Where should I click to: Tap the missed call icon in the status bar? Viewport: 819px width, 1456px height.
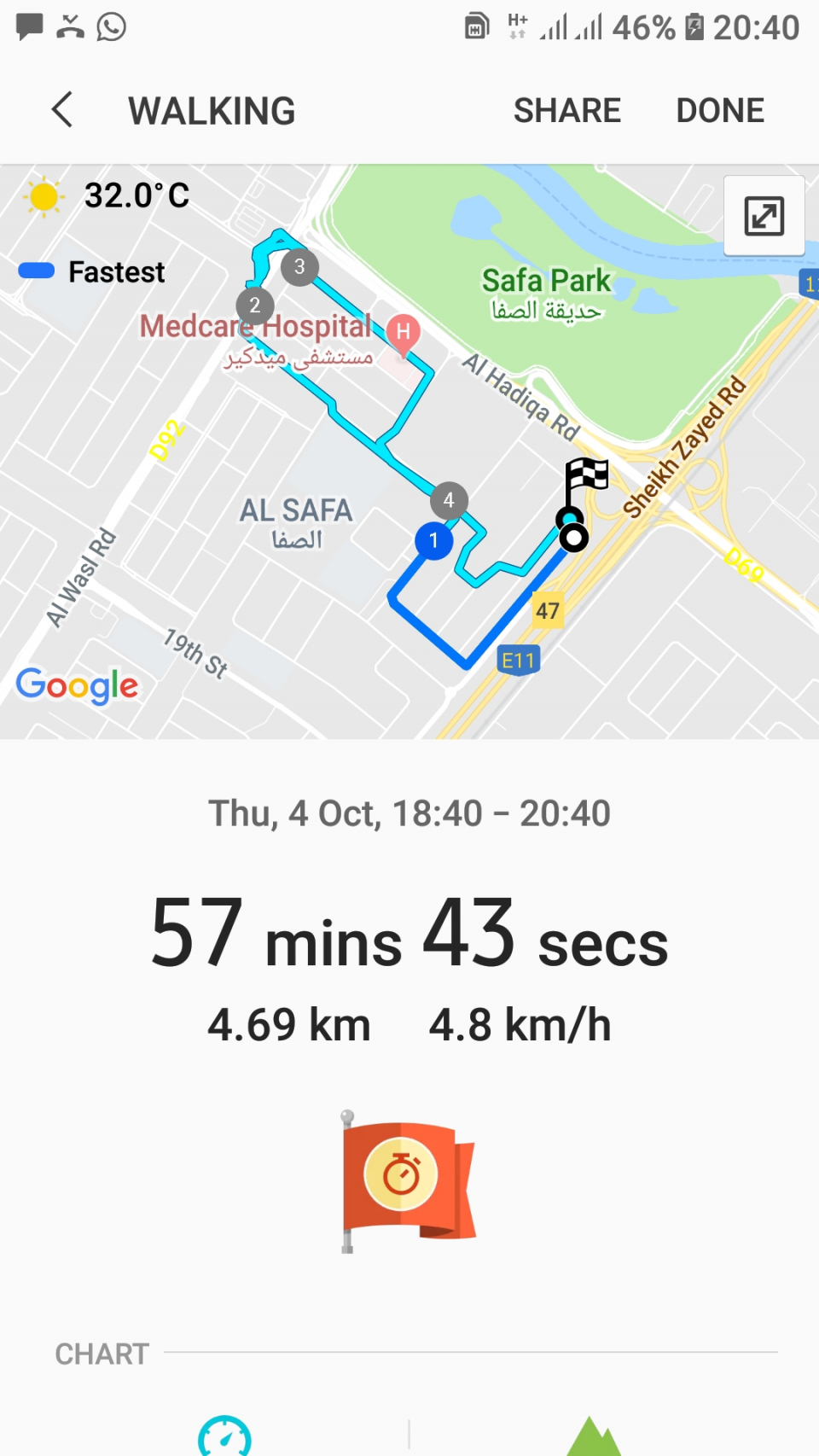tap(70, 26)
